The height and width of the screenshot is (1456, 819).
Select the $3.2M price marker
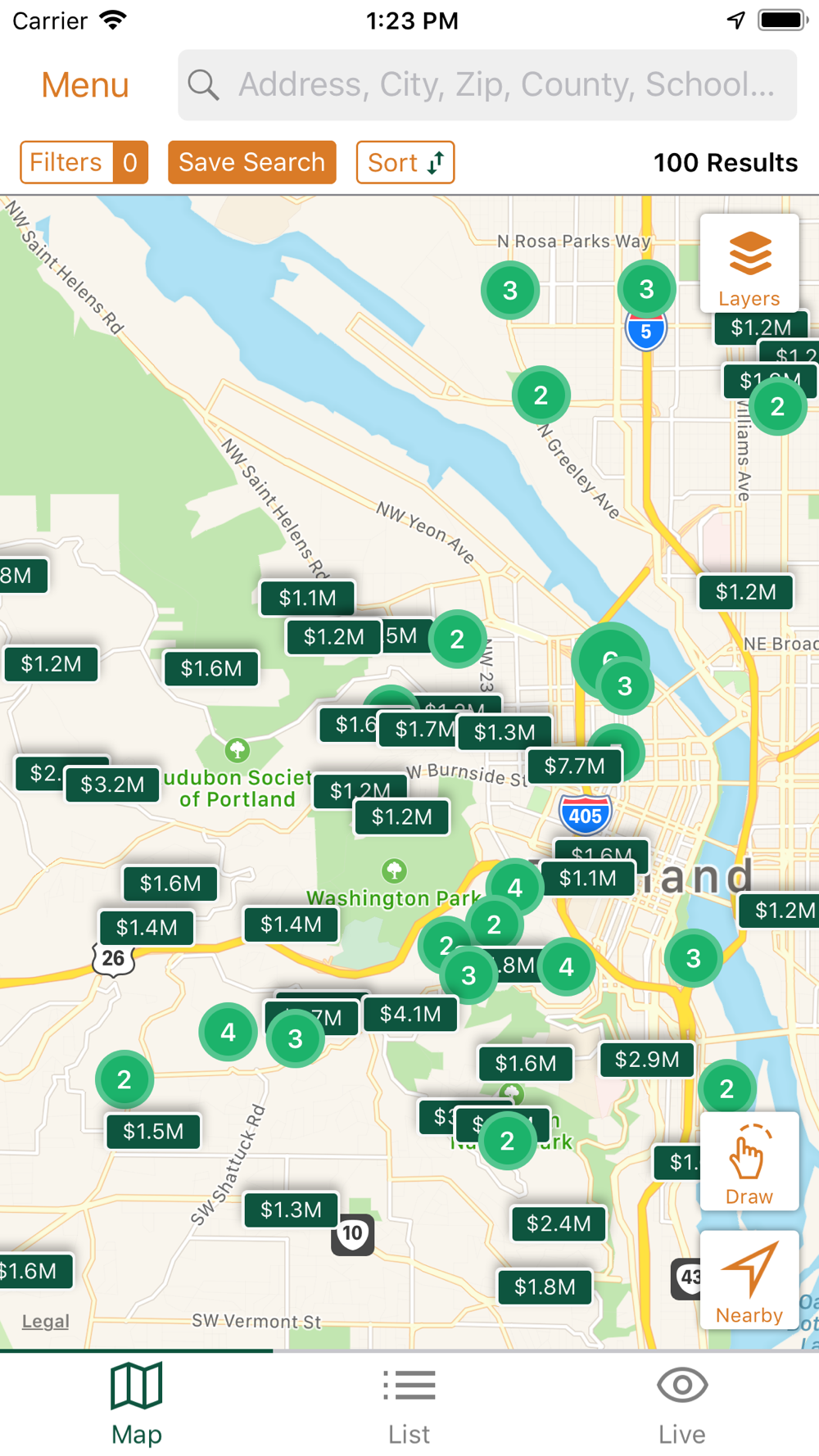point(112,785)
